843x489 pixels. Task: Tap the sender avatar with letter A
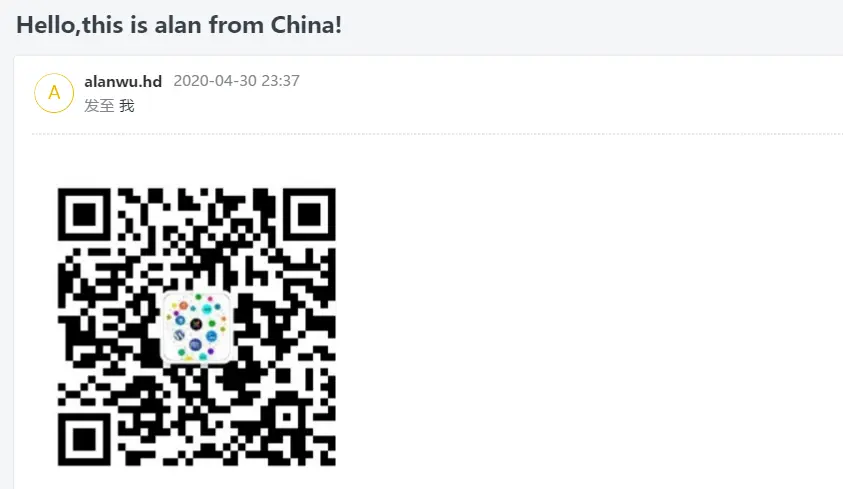54,93
